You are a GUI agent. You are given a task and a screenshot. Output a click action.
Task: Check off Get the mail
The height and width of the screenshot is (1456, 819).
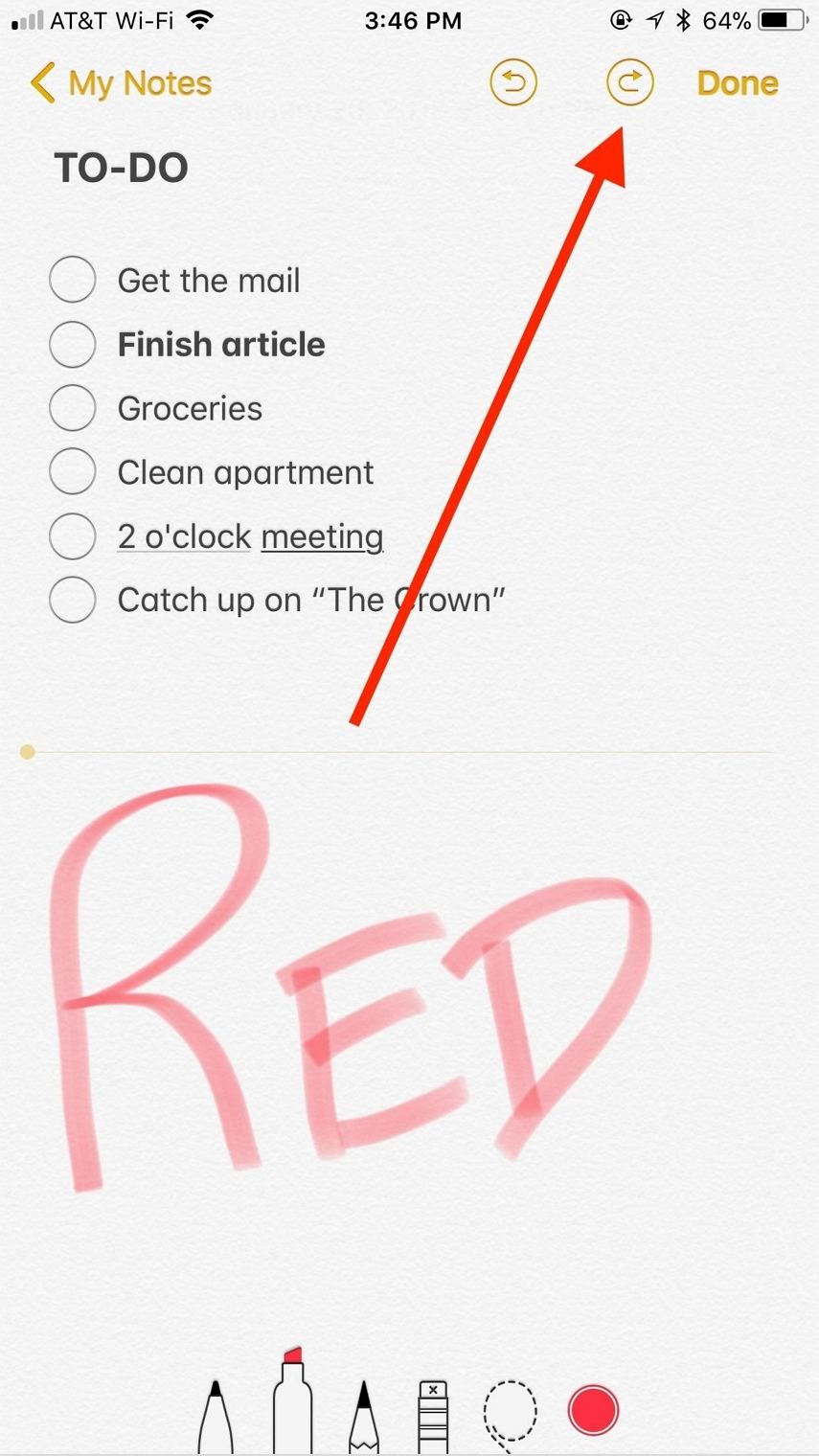(72, 280)
